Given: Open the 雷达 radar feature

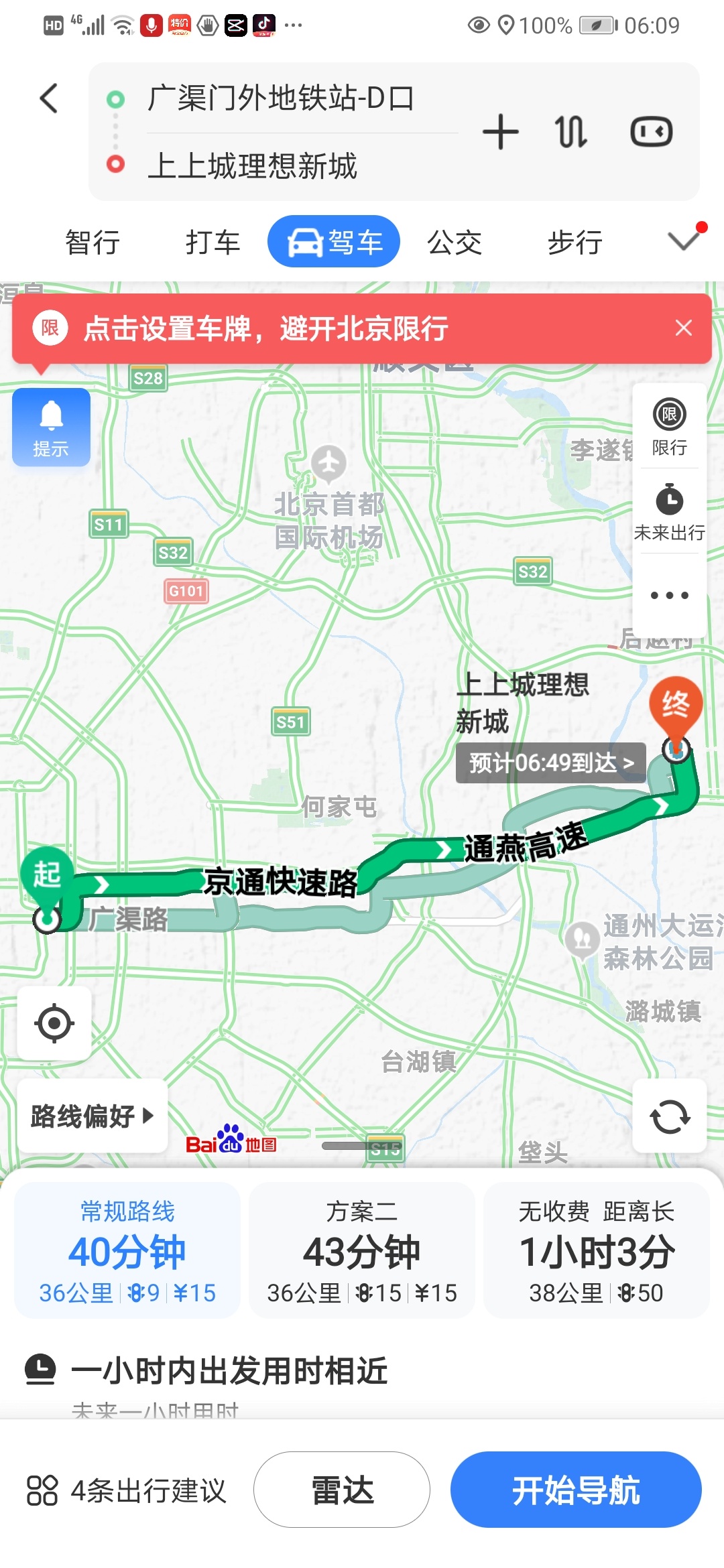Looking at the screenshot, I should point(342,1489).
